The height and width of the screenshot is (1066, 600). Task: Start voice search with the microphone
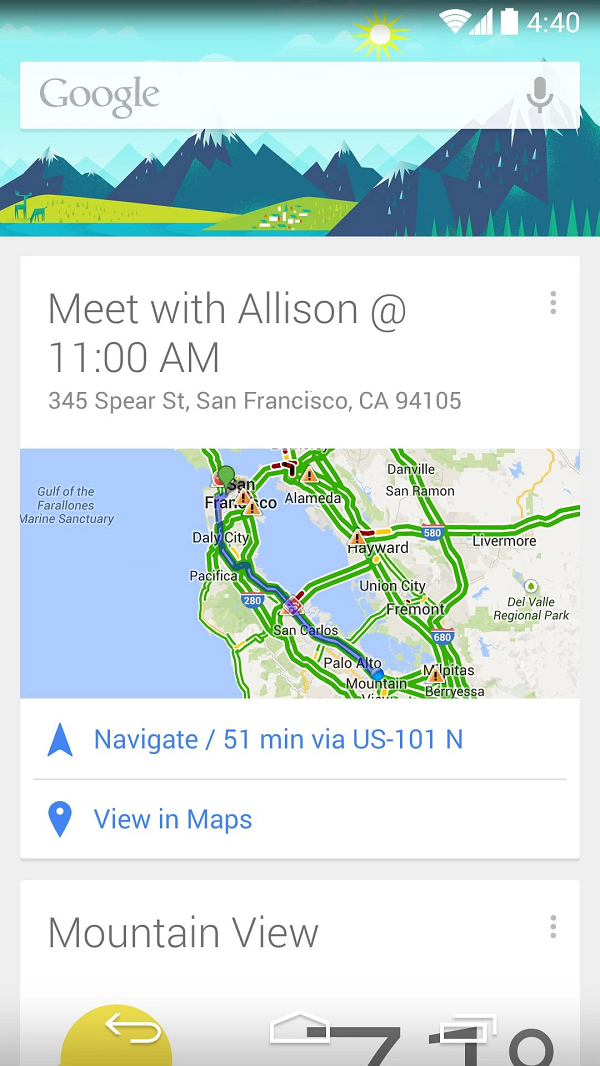click(540, 95)
